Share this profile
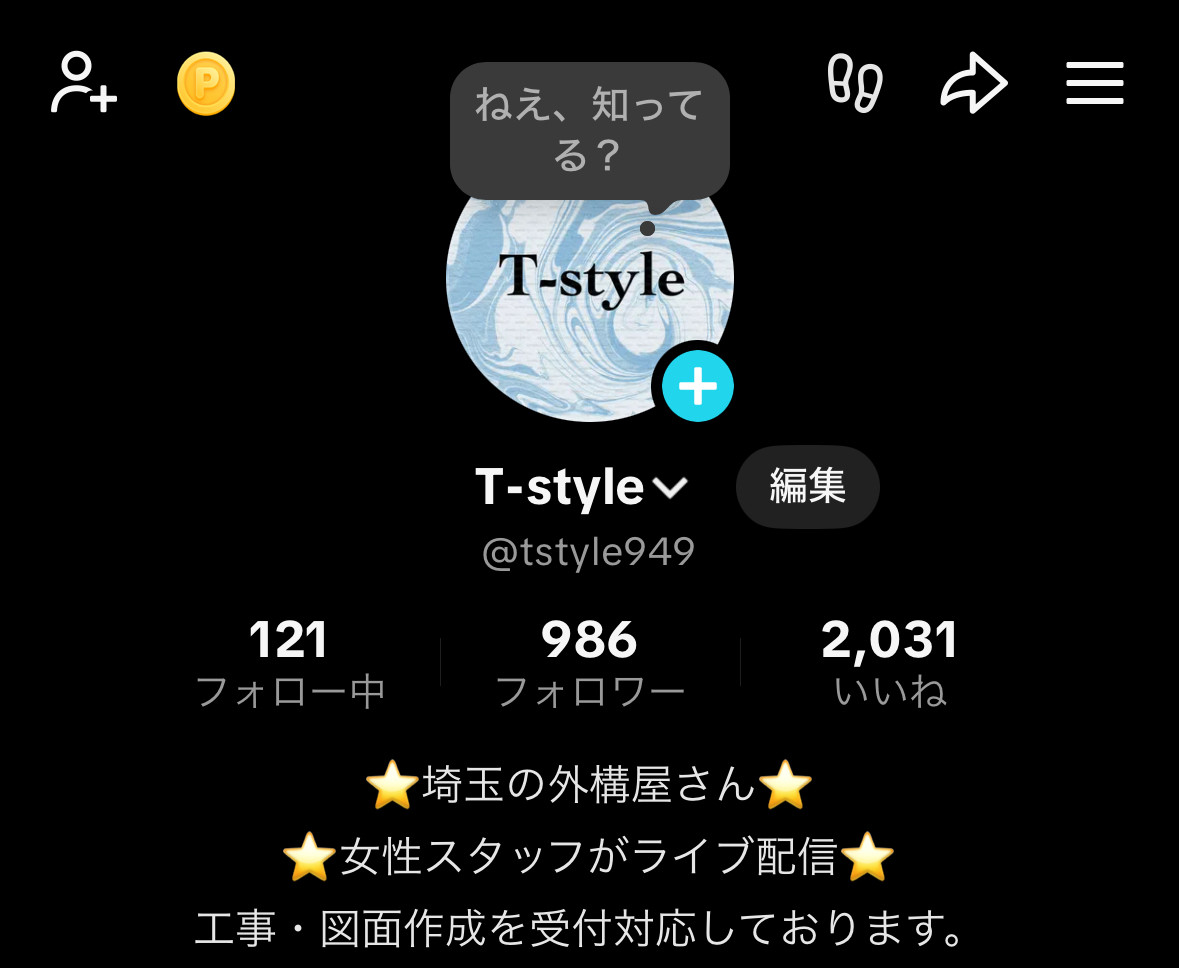This screenshot has width=1179, height=968. click(973, 83)
